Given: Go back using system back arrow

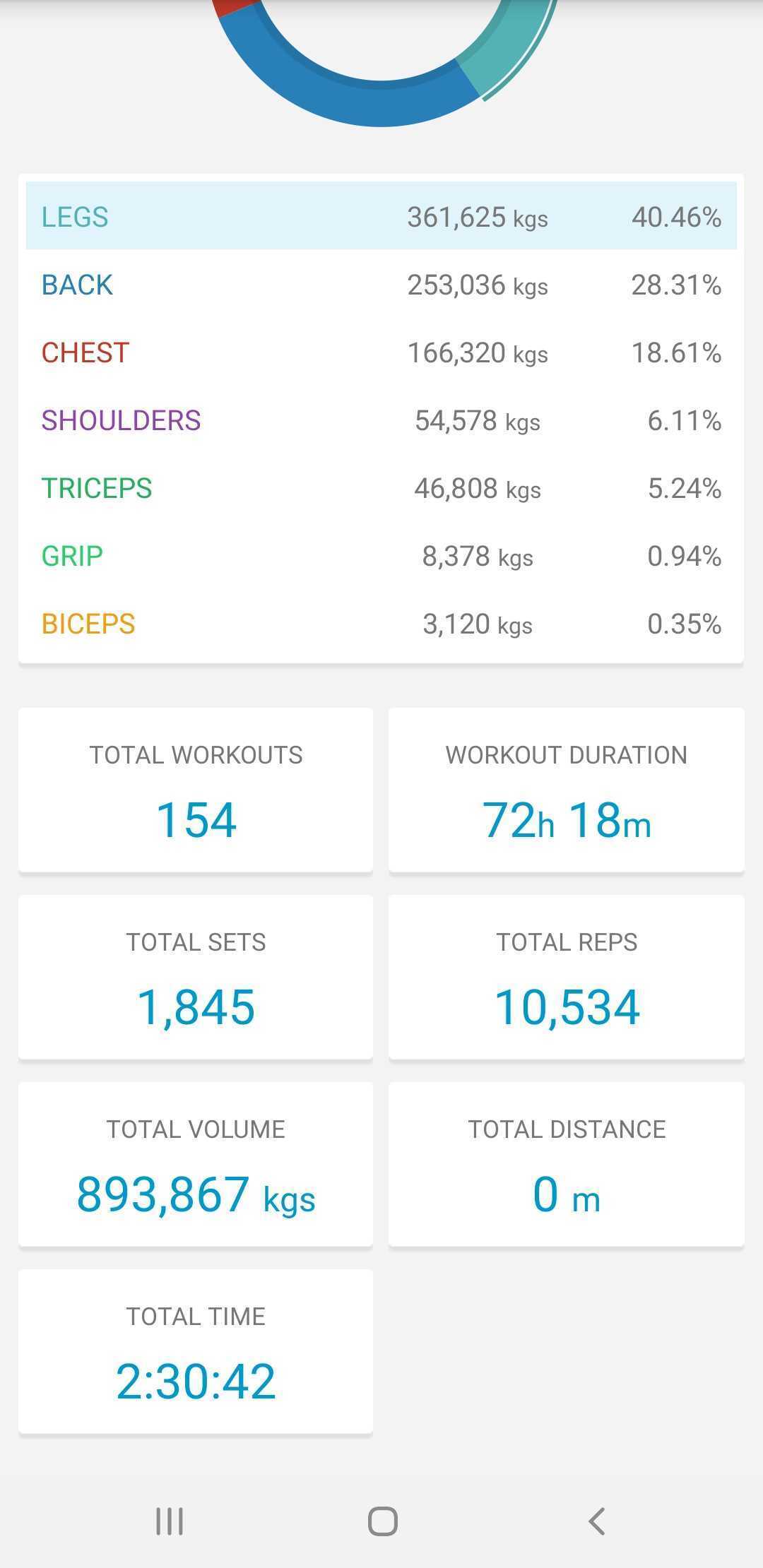Looking at the screenshot, I should pos(597,1521).
